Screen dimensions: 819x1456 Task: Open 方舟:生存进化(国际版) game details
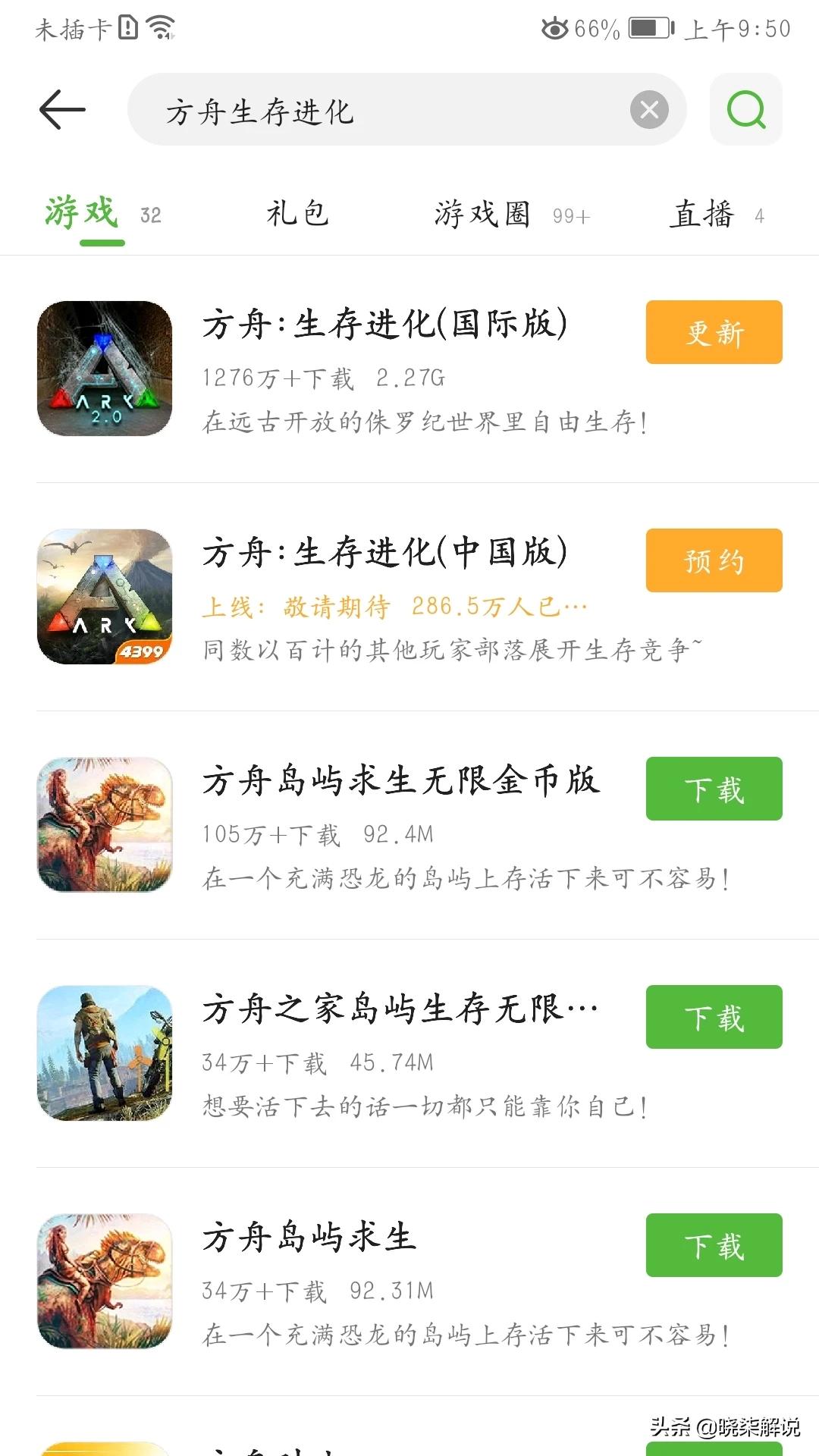[x=384, y=325]
